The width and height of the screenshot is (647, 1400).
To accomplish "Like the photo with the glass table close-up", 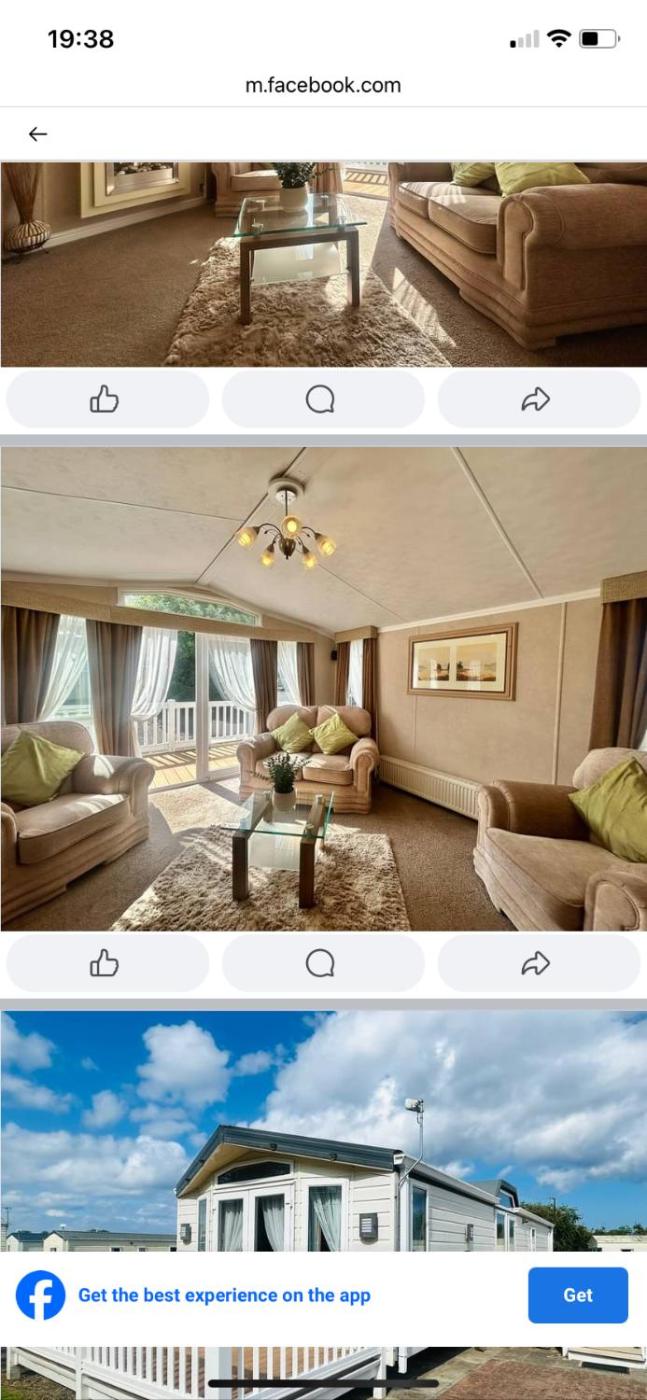I will click(107, 400).
